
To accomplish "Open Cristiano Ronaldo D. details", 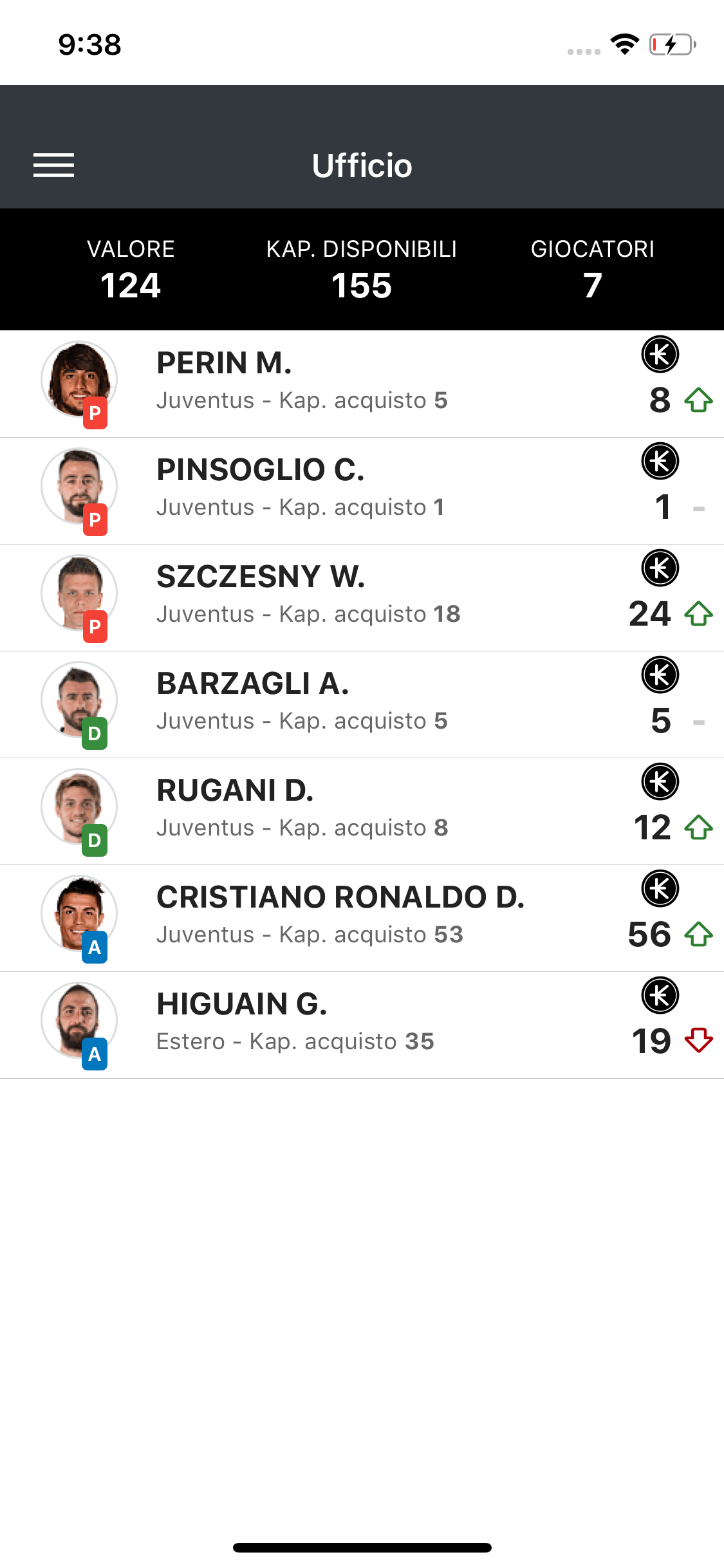I will coord(362,918).
